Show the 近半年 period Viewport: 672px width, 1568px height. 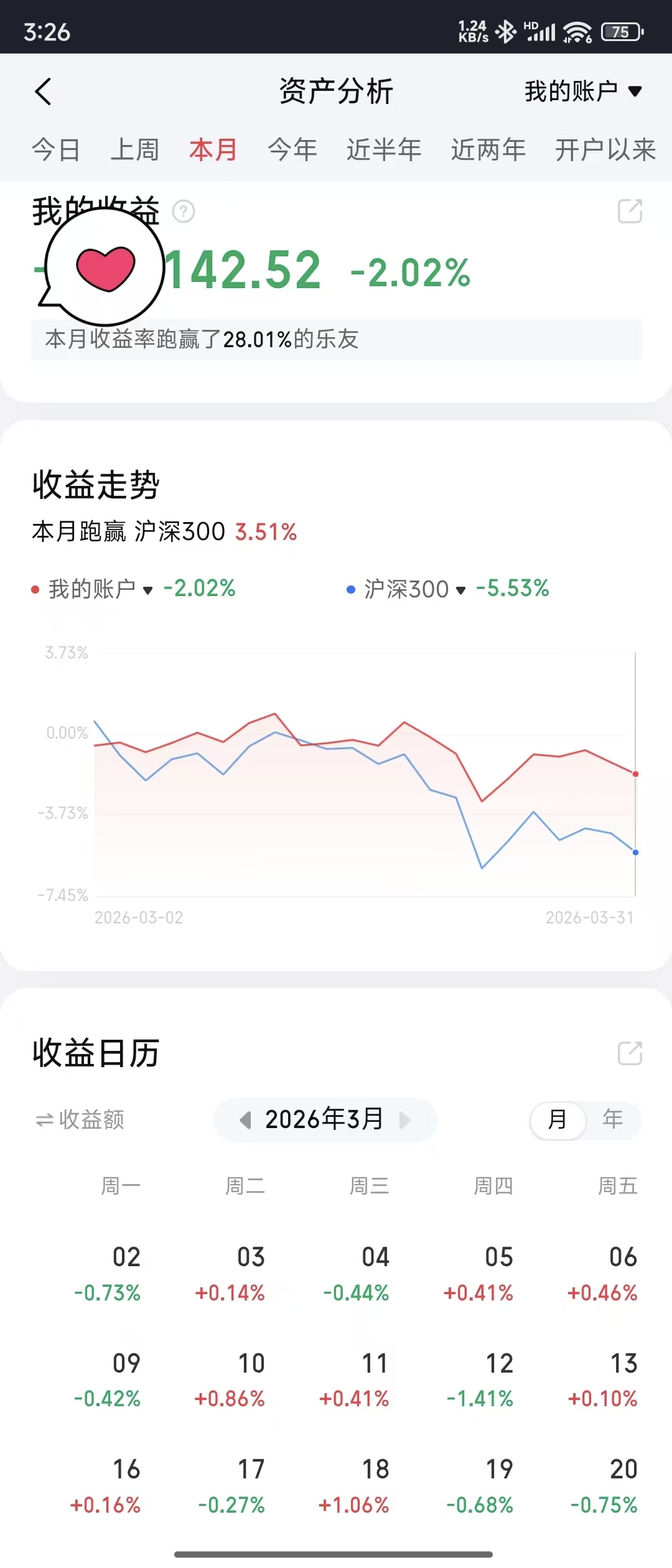coord(383,150)
